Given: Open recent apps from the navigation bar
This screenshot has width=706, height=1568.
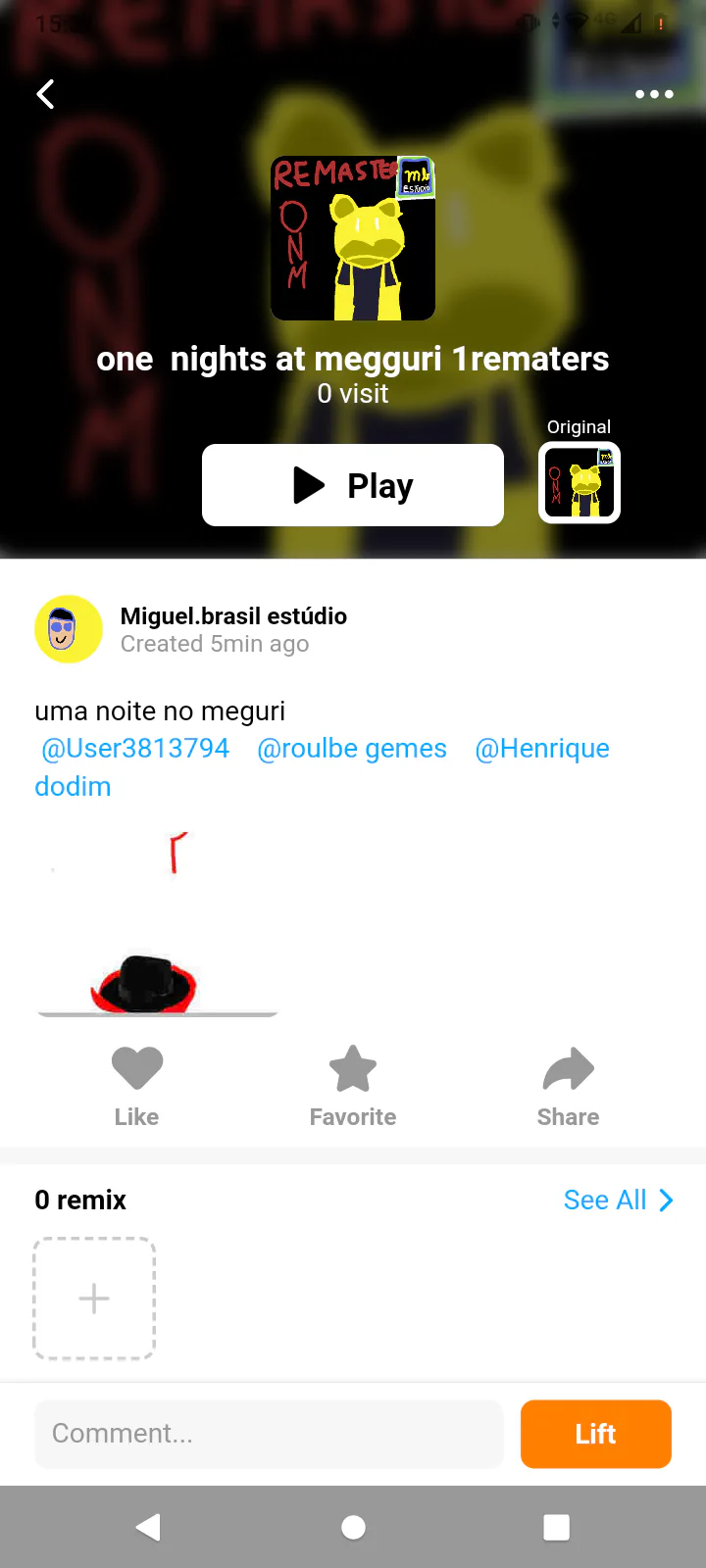Looking at the screenshot, I should 556,1527.
